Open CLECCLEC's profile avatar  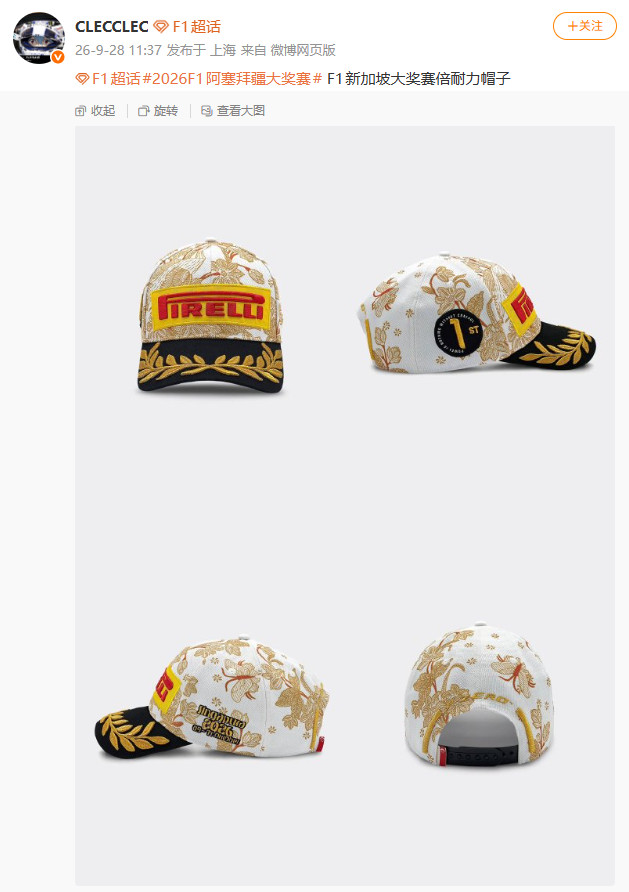(39, 38)
